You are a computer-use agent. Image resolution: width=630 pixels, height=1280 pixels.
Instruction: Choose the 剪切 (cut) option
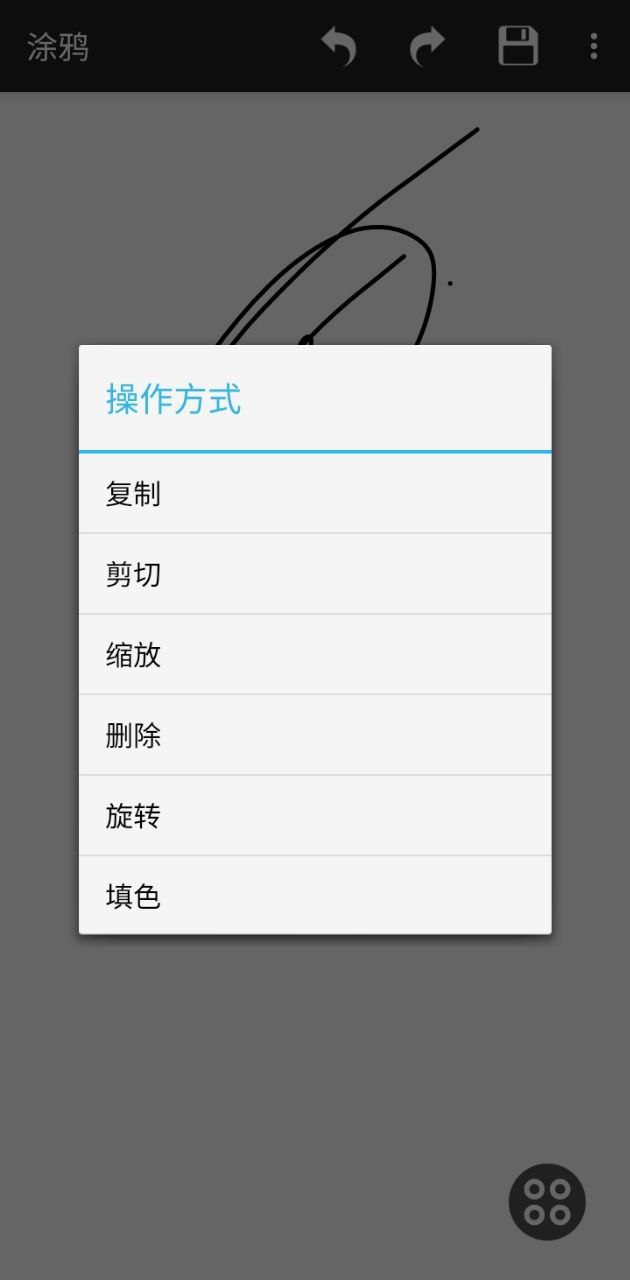(x=314, y=574)
